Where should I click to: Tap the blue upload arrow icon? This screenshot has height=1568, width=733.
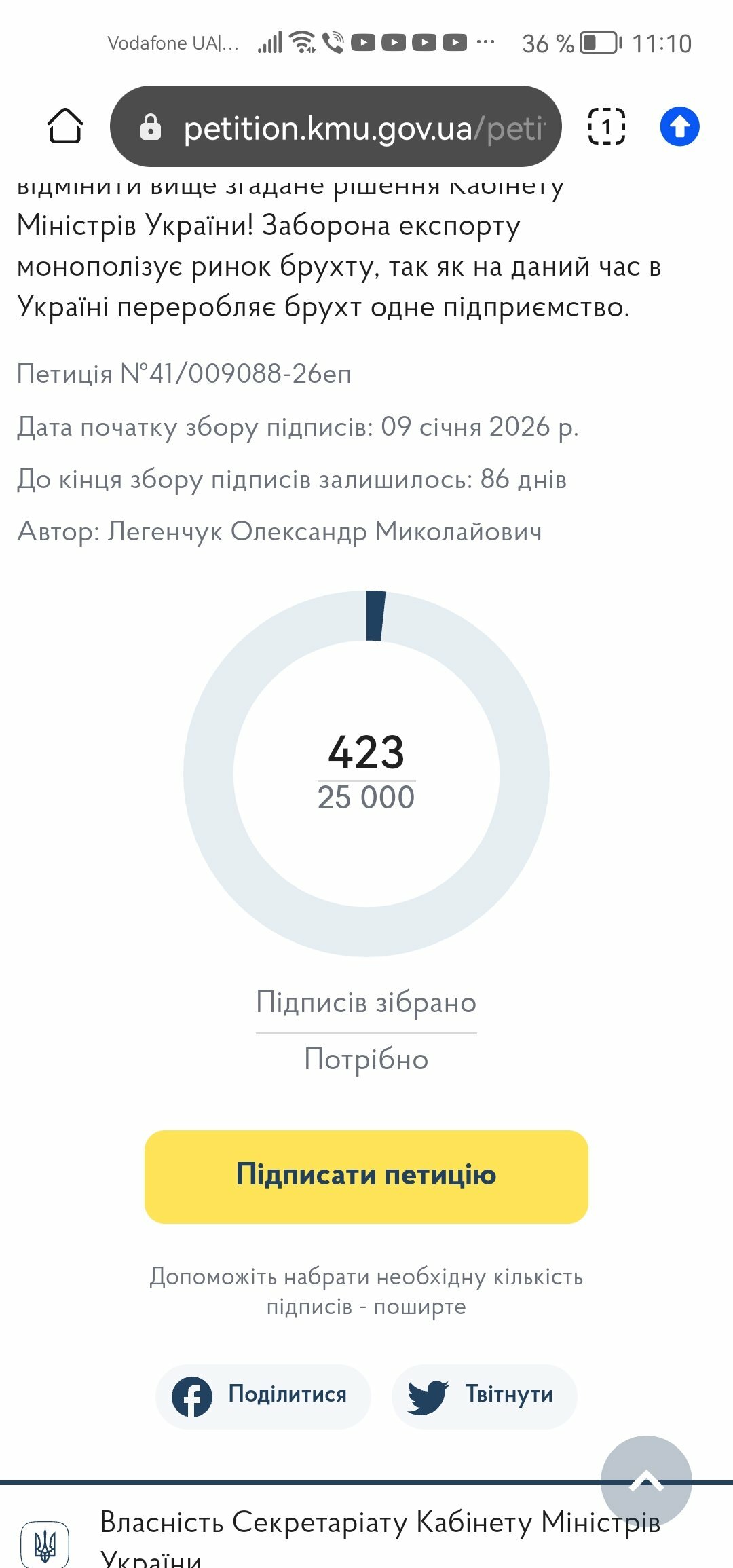tap(679, 126)
